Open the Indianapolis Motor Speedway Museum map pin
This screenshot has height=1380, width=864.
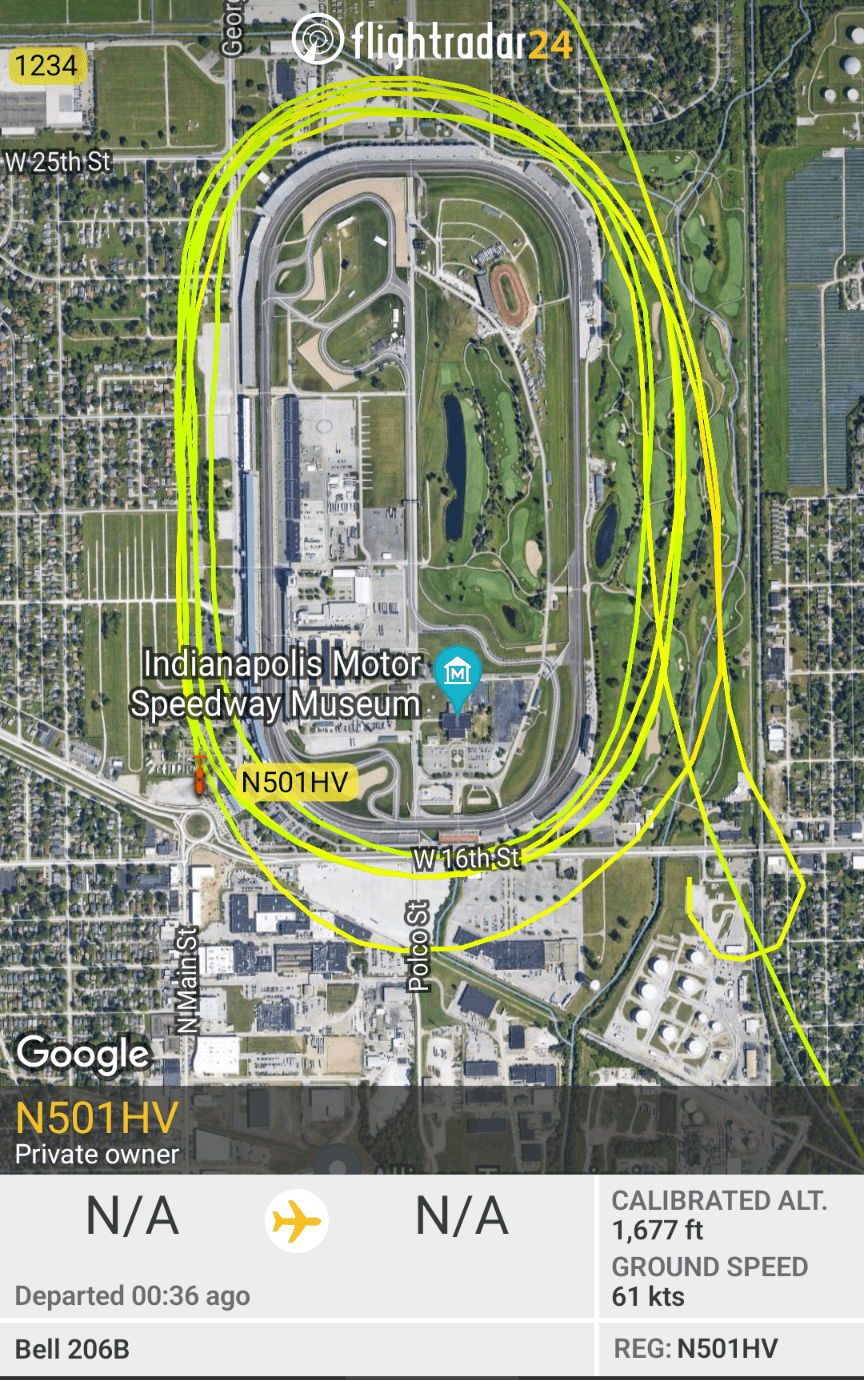pos(456,674)
